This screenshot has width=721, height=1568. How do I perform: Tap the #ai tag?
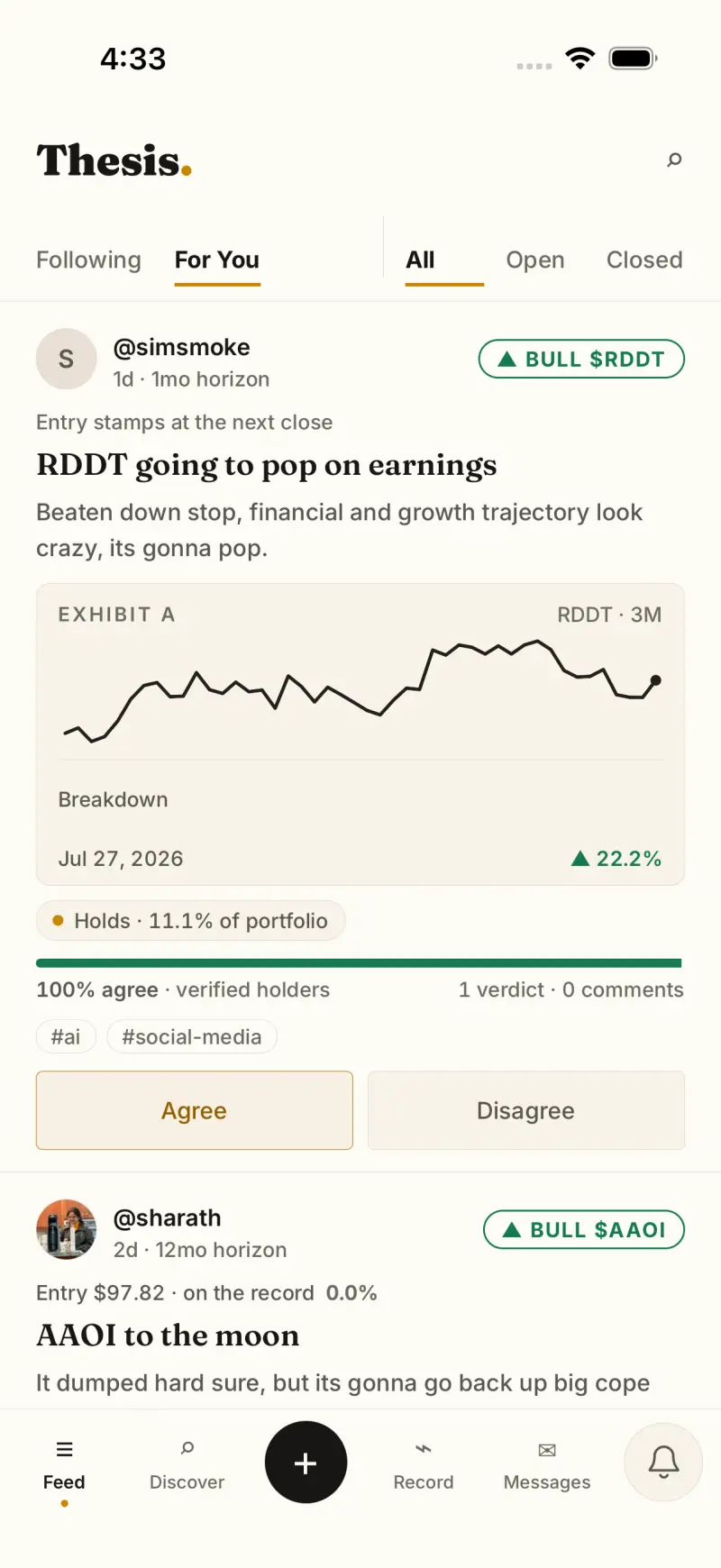[66, 1036]
